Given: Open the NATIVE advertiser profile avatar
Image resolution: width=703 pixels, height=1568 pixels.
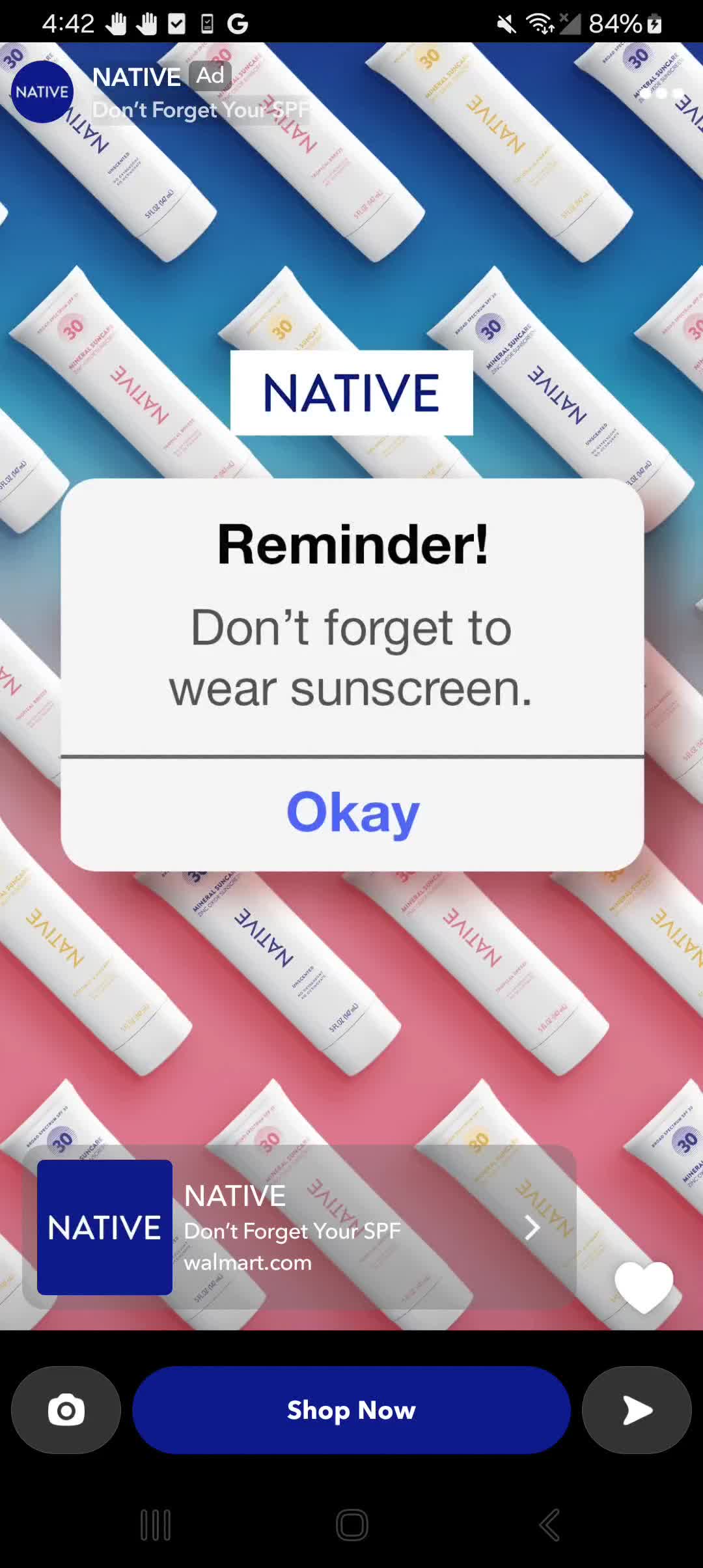Looking at the screenshot, I should click(x=42, y=92).
